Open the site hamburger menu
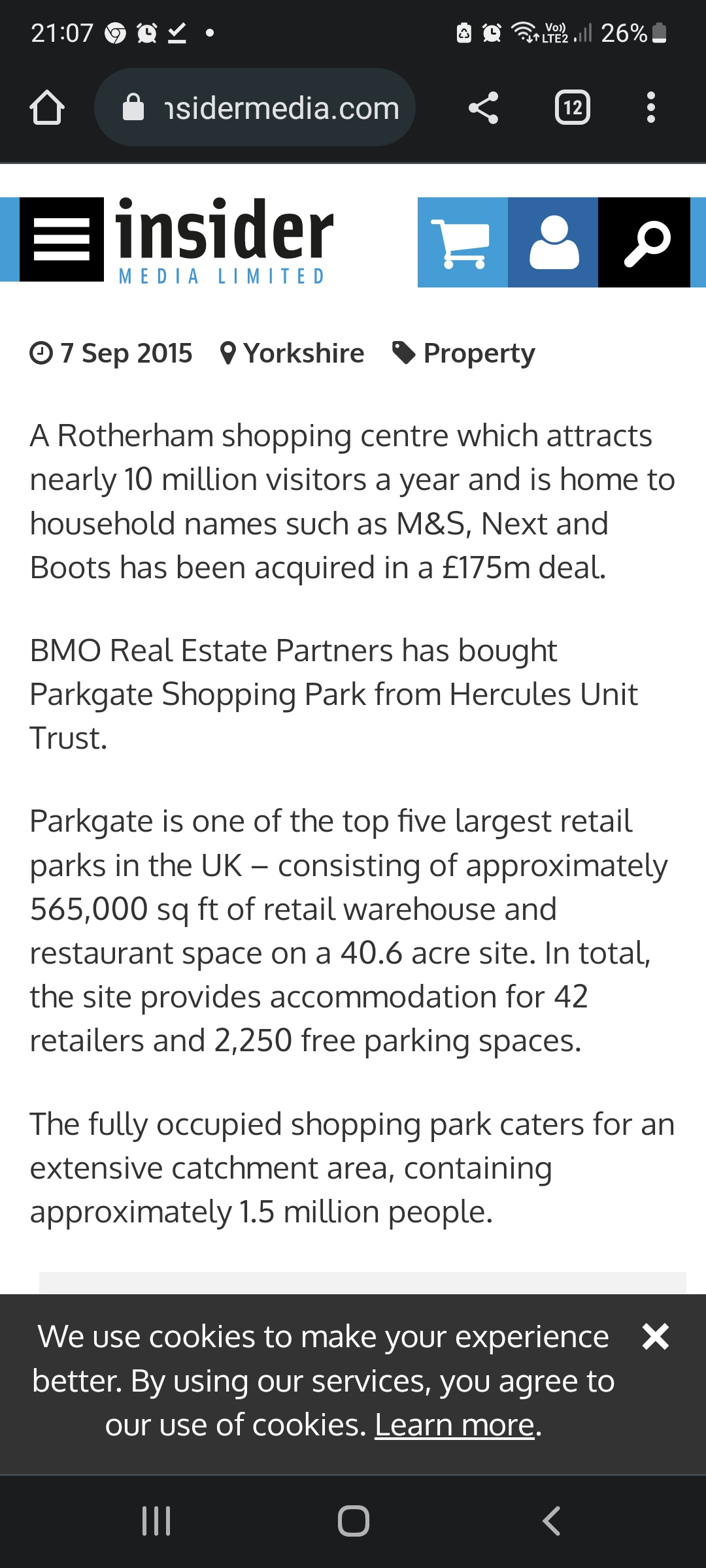706x1568 pixels. point(61,240)
